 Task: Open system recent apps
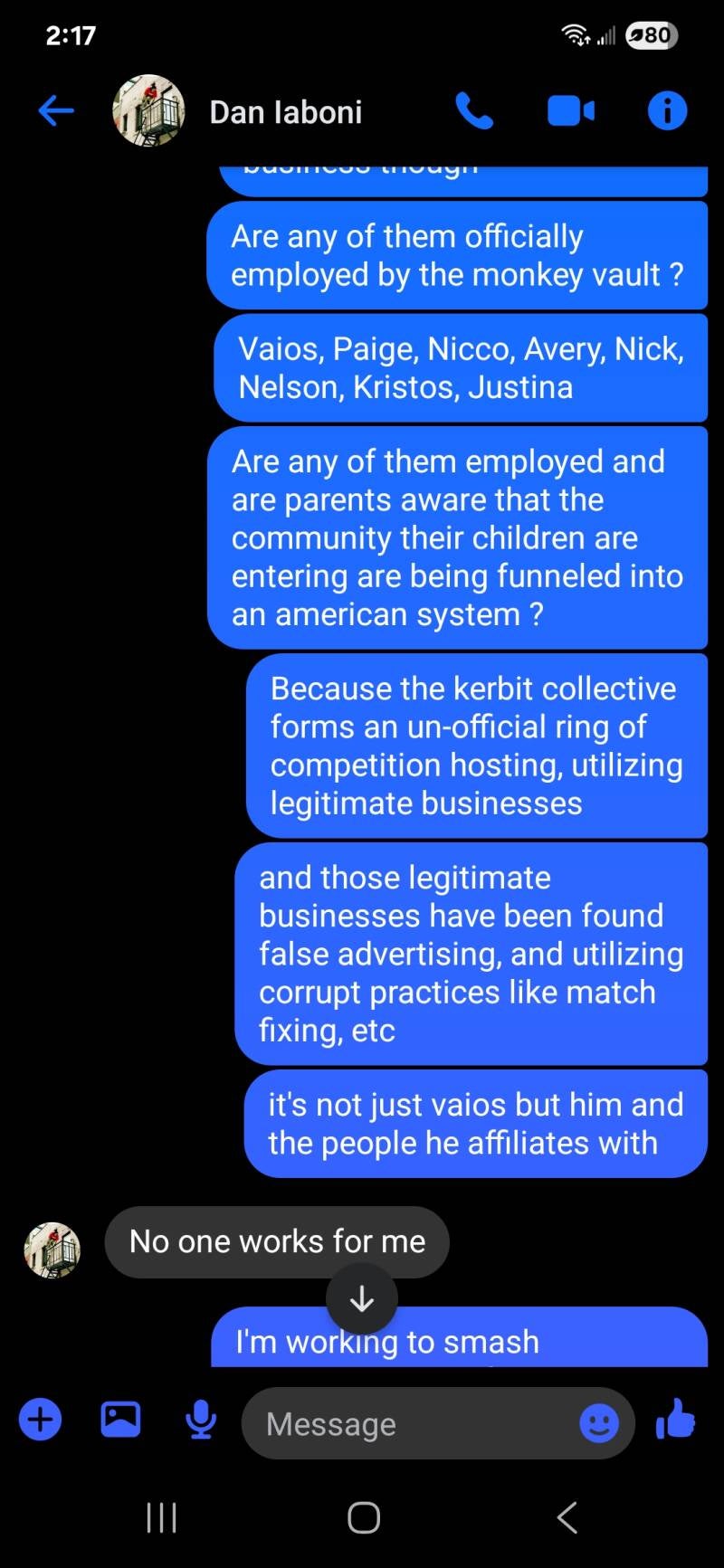pyautogui.click(x=161, y=1517)
